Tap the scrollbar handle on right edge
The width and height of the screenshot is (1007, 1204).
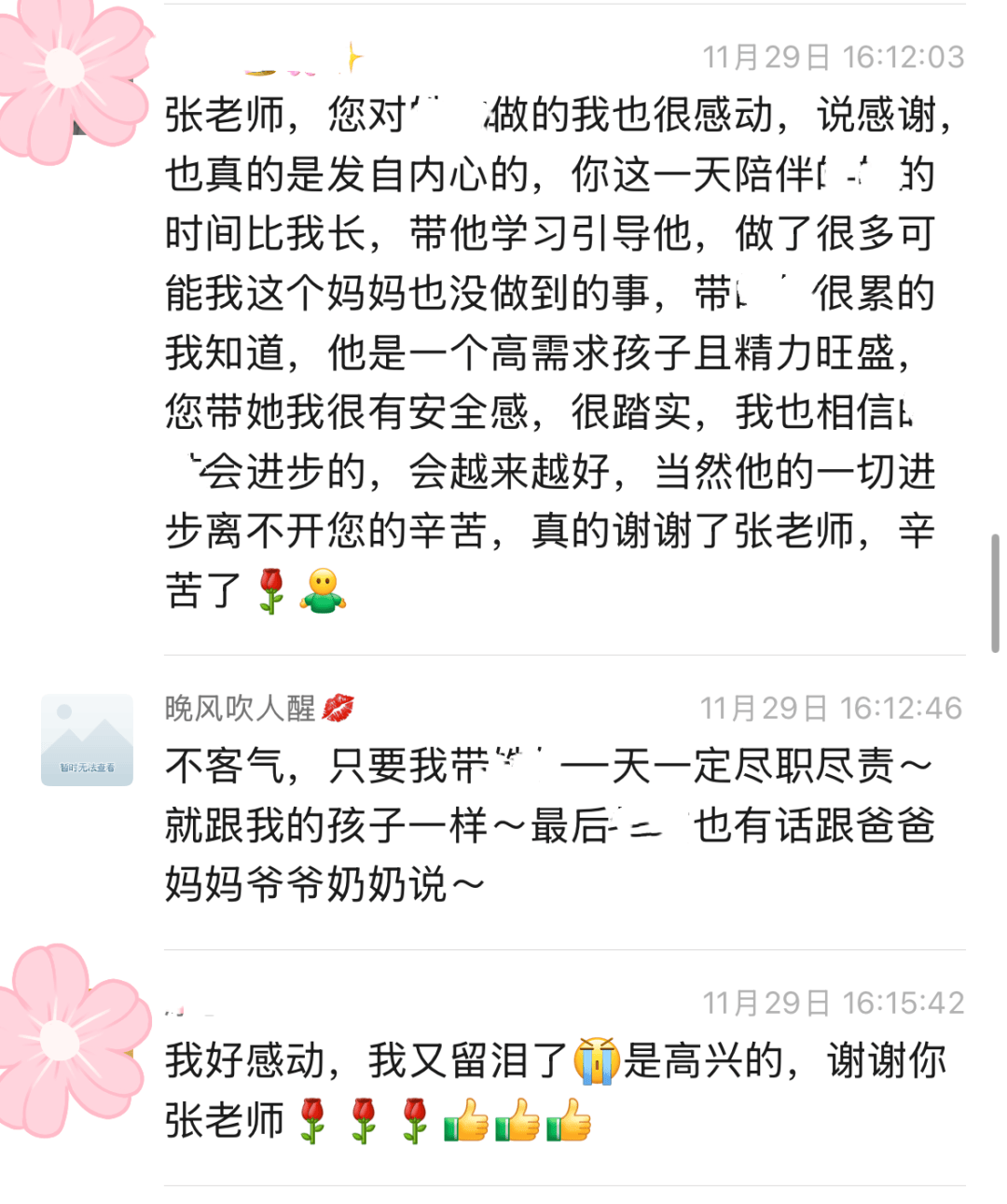tap(995, 593)
